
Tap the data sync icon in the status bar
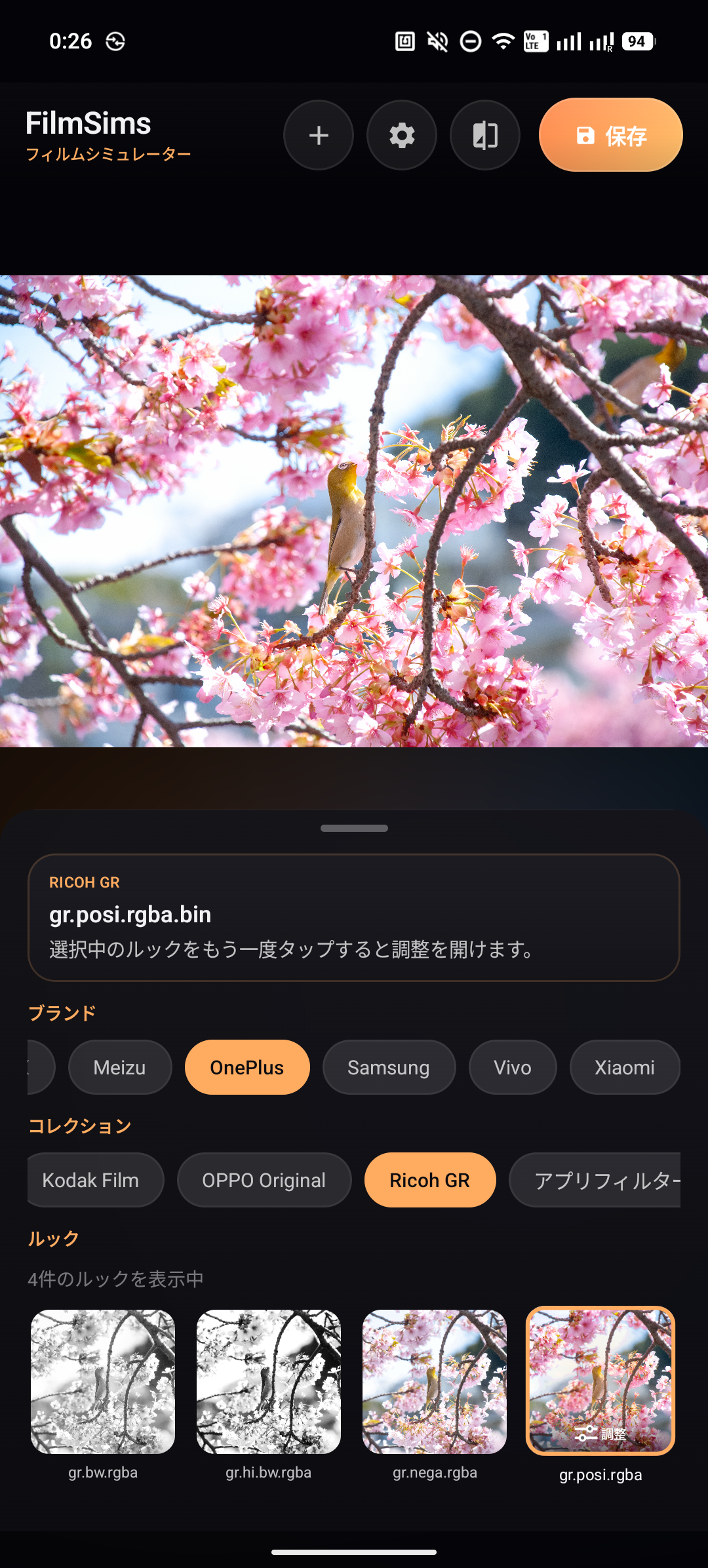115,41
